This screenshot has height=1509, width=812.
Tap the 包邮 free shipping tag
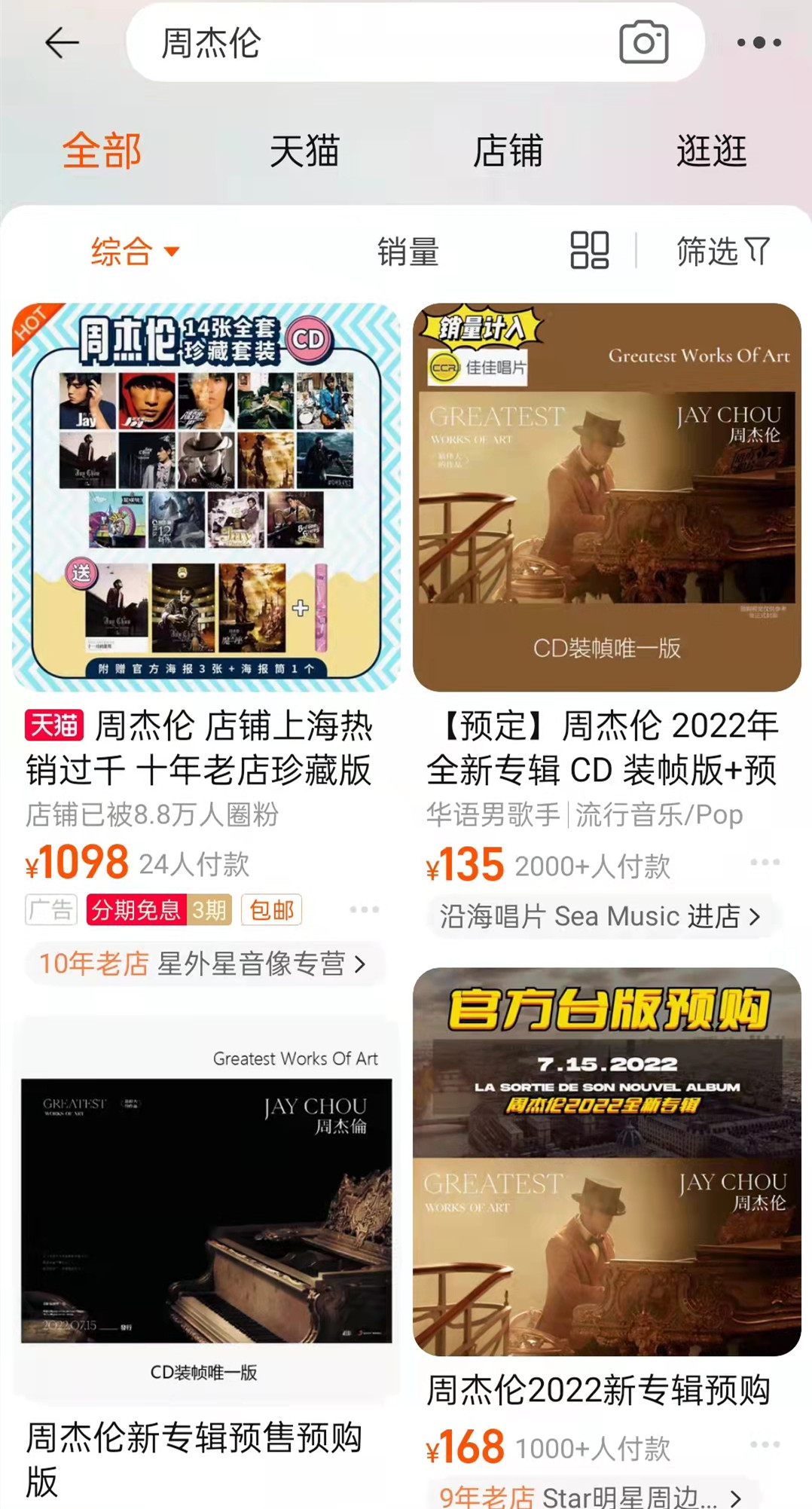[x=271, y=911]
